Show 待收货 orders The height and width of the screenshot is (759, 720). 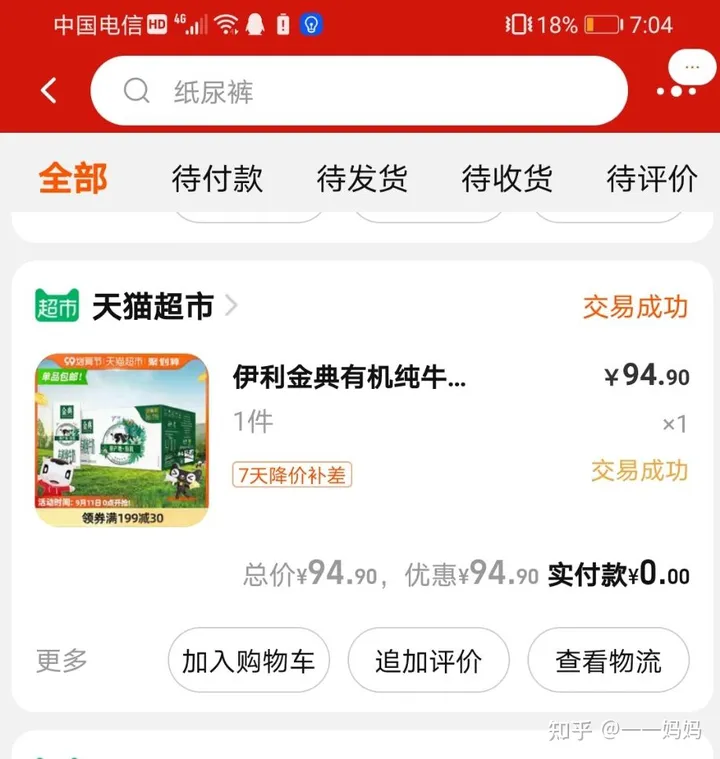[x=507, y=179]
